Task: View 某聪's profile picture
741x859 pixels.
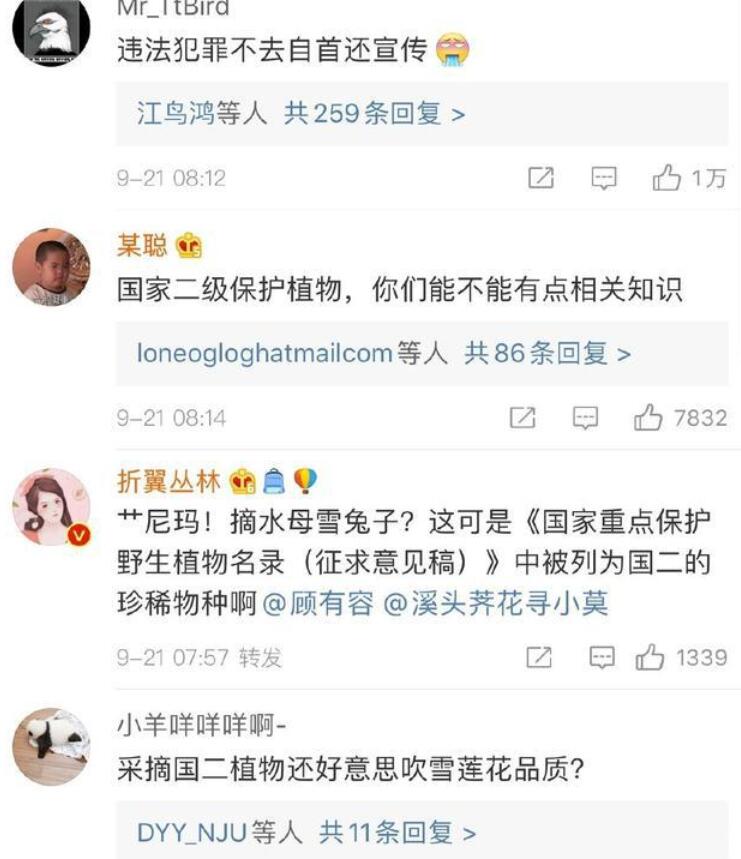Action: coord(51,267)
